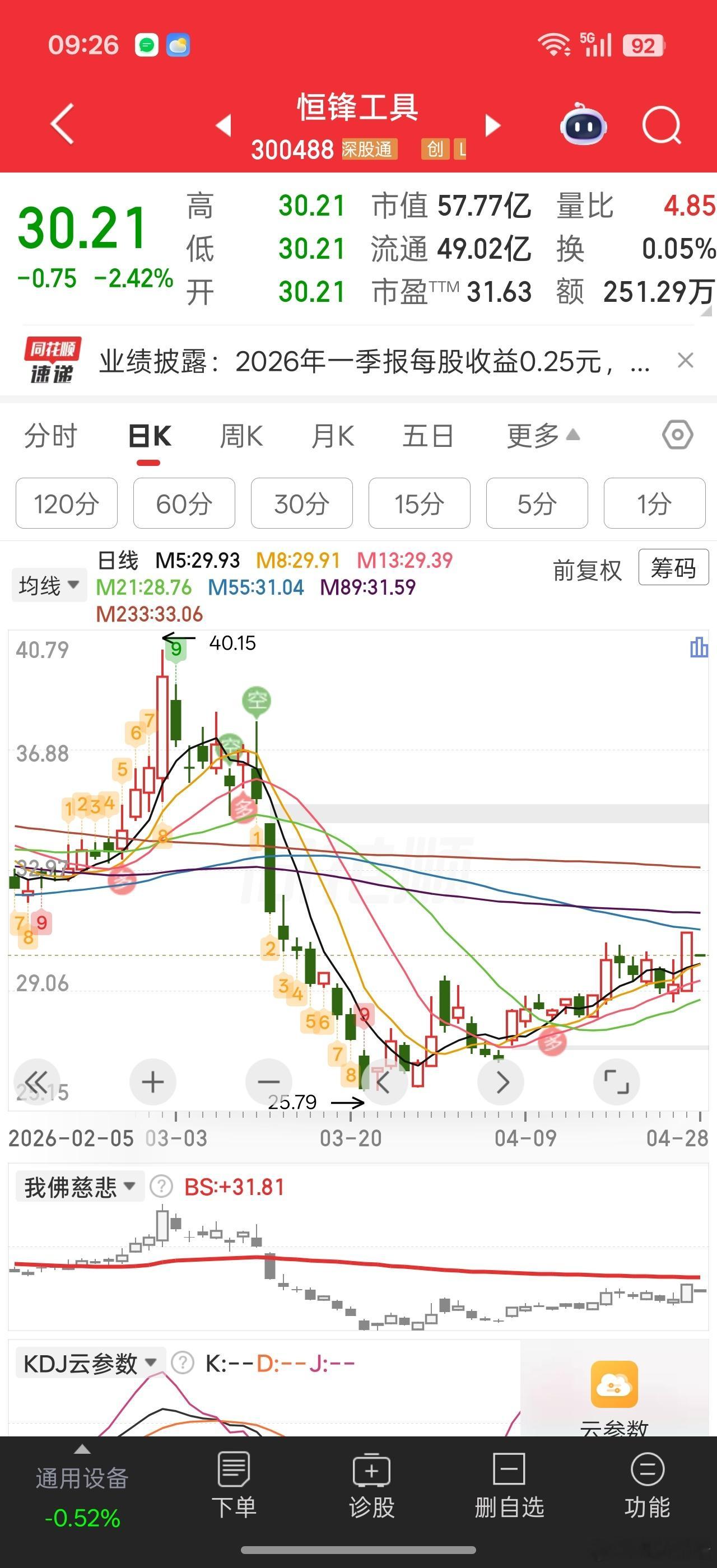
Task: Zoom out the chart with minus icon
Action: pyautogui.click(x=268, y=1082)
